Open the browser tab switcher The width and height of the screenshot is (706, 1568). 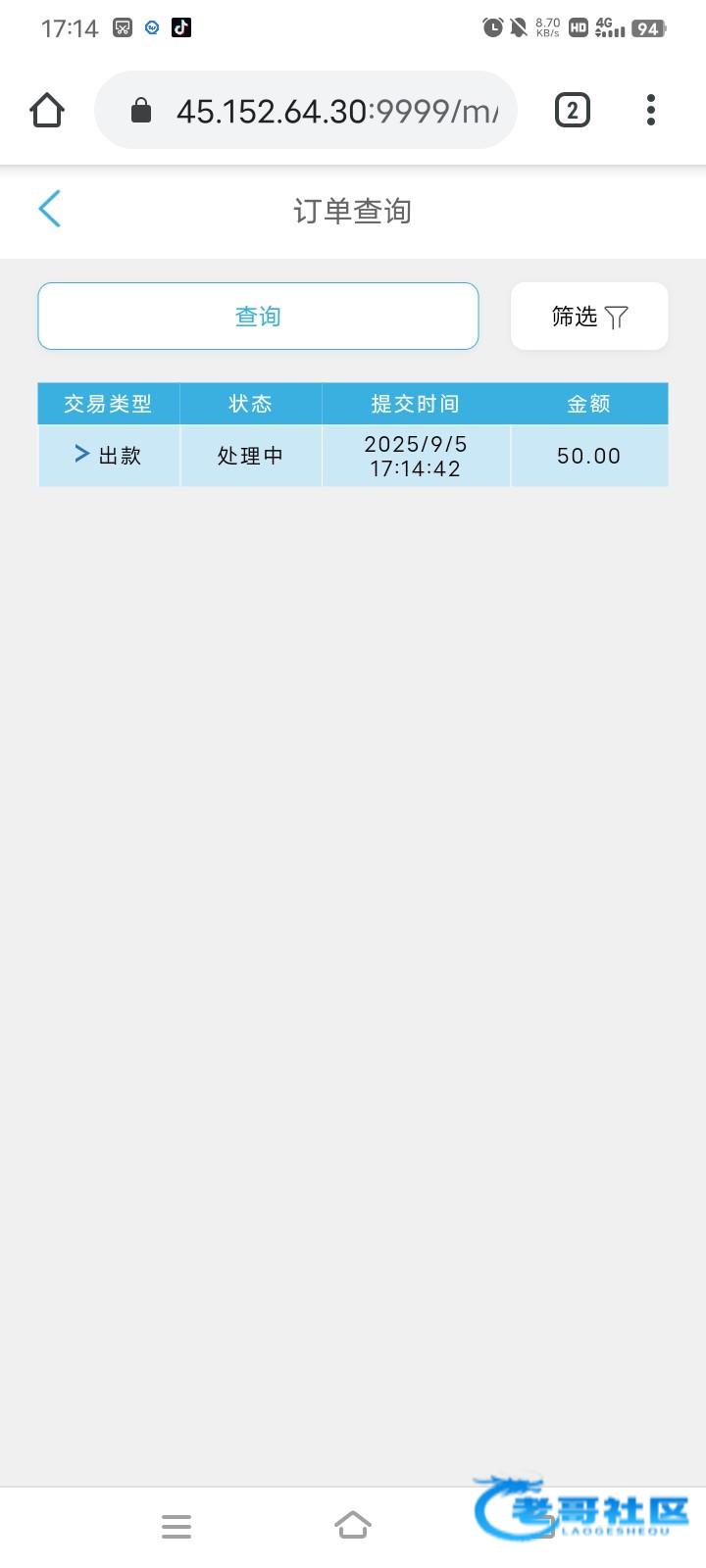573,111
